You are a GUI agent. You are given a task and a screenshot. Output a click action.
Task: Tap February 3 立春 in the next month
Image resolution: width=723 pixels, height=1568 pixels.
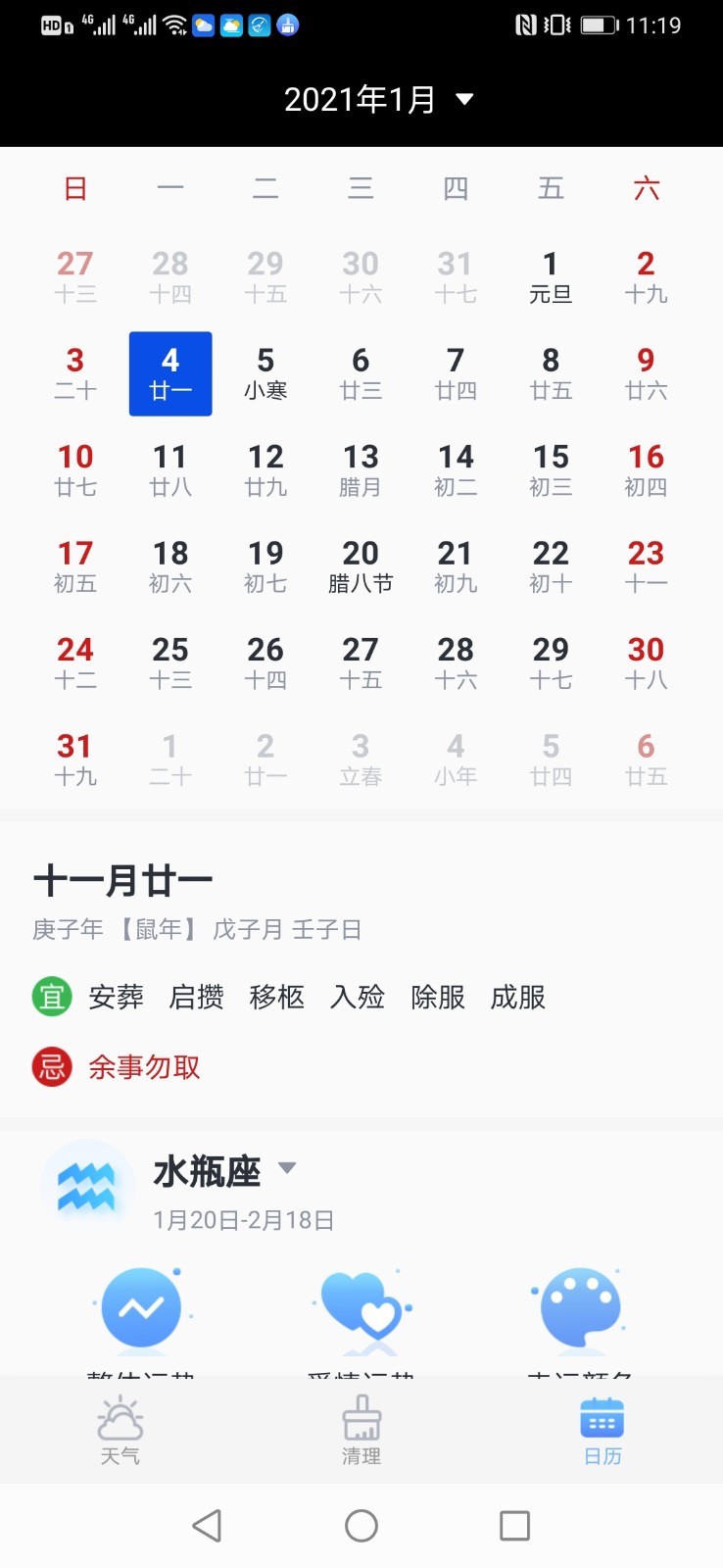(x=361, y=759)
